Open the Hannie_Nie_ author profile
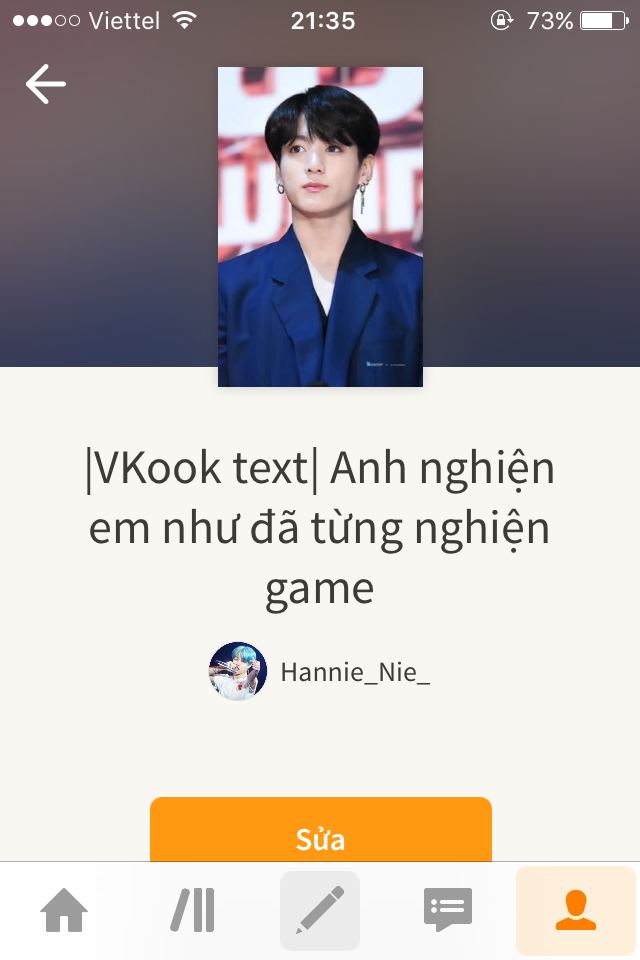Viewport: 640px width, 960px height. coord(354,672)
